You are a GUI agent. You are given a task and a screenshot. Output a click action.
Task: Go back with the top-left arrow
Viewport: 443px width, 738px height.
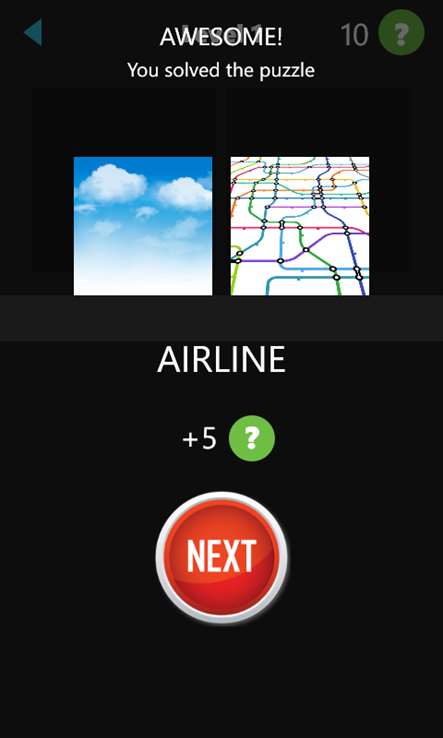(x=33, y=32)
